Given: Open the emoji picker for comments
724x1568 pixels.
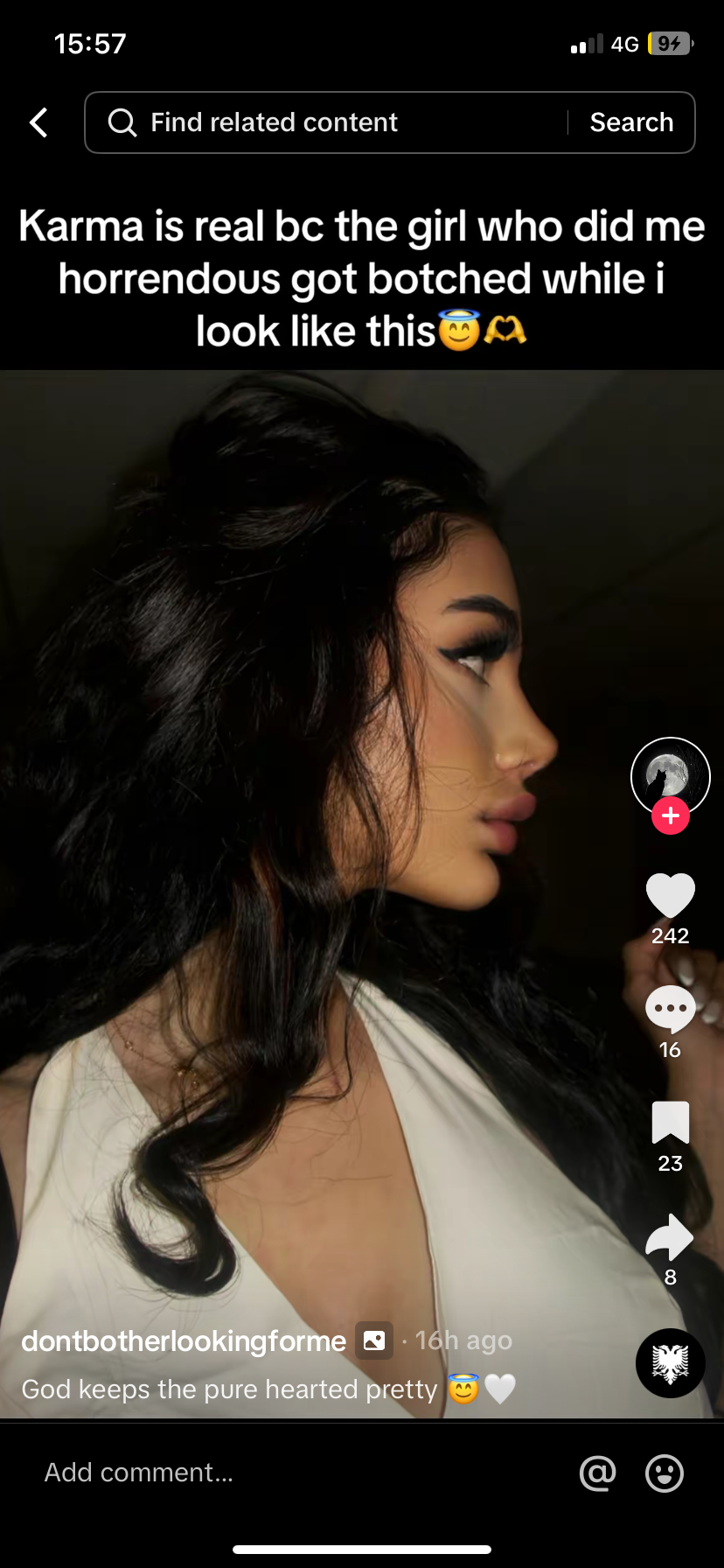Looking at the screenshot, I should pos(665,1473).
